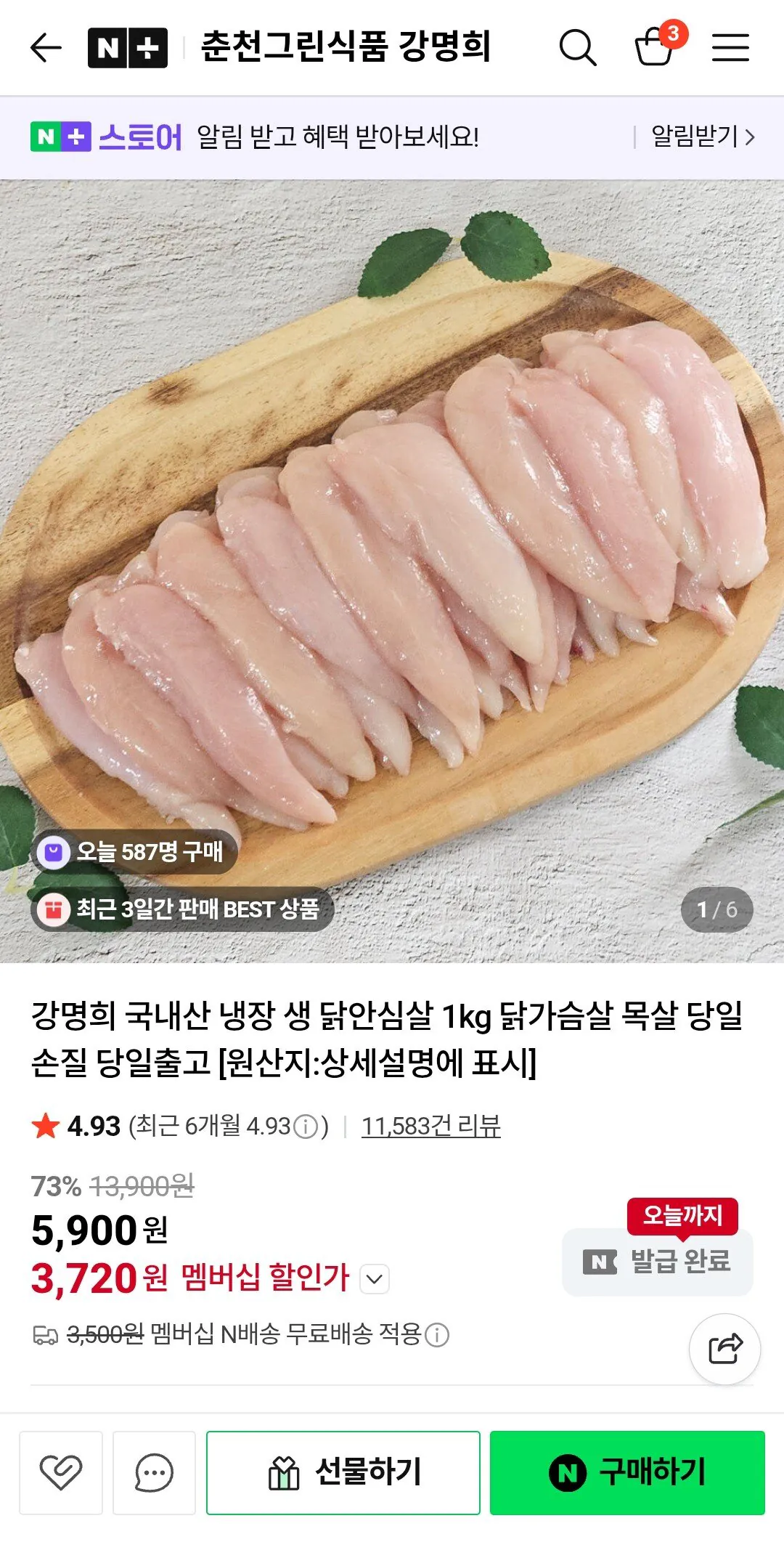Go back to the previous page
This screenshot has width=784, height=1542.
(x=44, y=48)
